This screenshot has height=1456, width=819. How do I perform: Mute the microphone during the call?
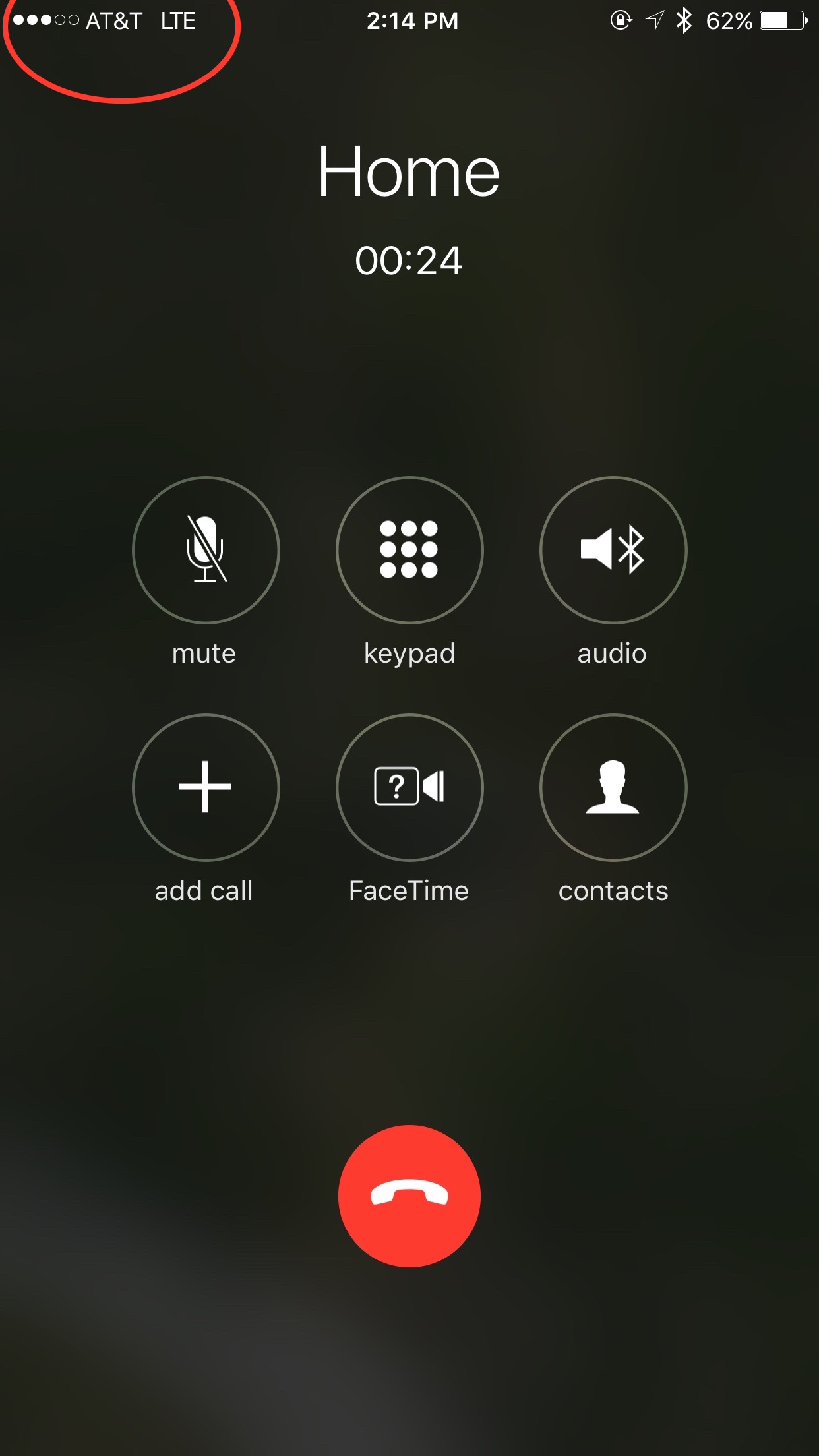tap(206, 550)
